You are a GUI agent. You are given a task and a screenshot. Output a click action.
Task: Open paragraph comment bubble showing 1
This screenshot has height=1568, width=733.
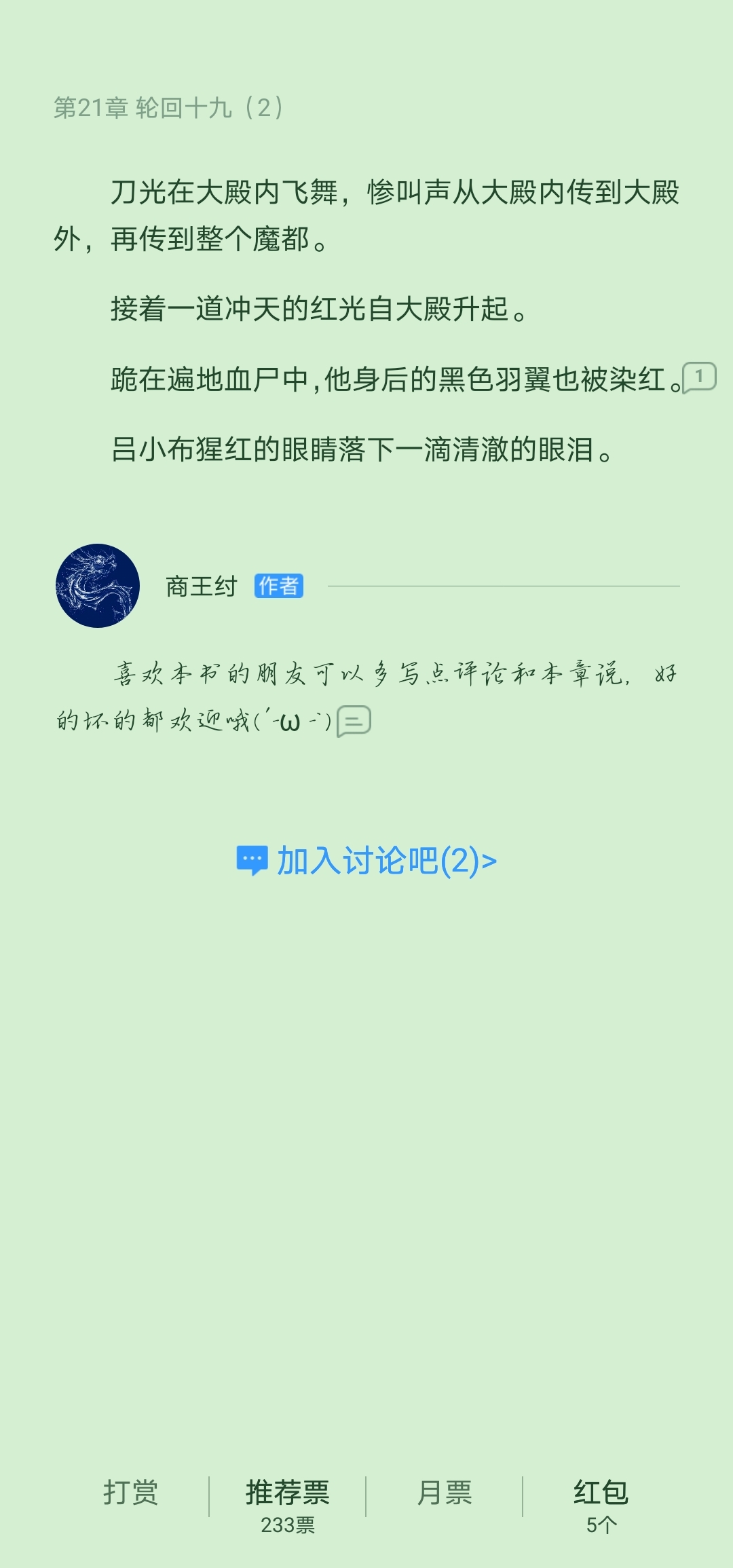pyautogui.click(x=699, y=377)
